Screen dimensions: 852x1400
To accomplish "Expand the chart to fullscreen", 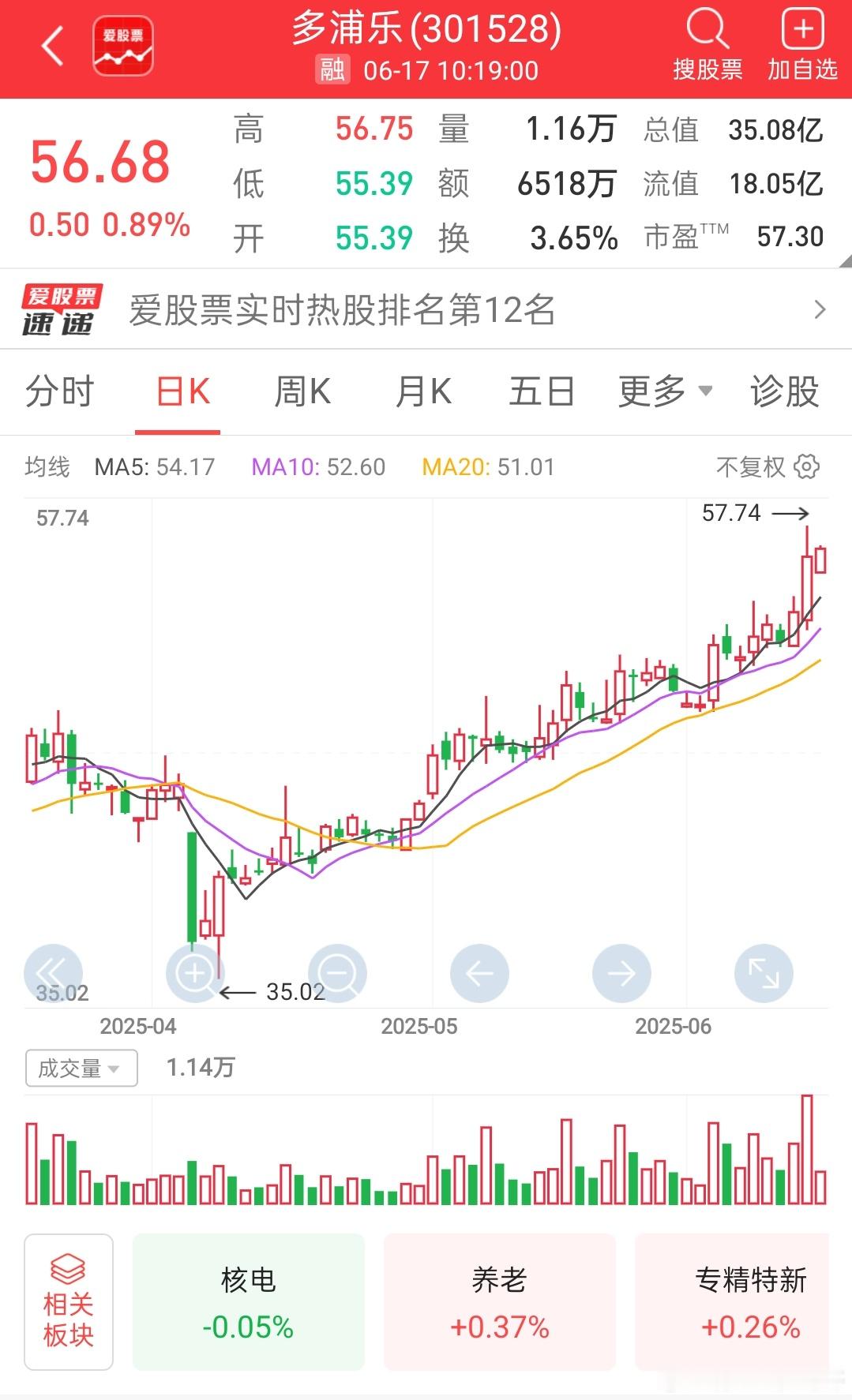I will [764, 973].
